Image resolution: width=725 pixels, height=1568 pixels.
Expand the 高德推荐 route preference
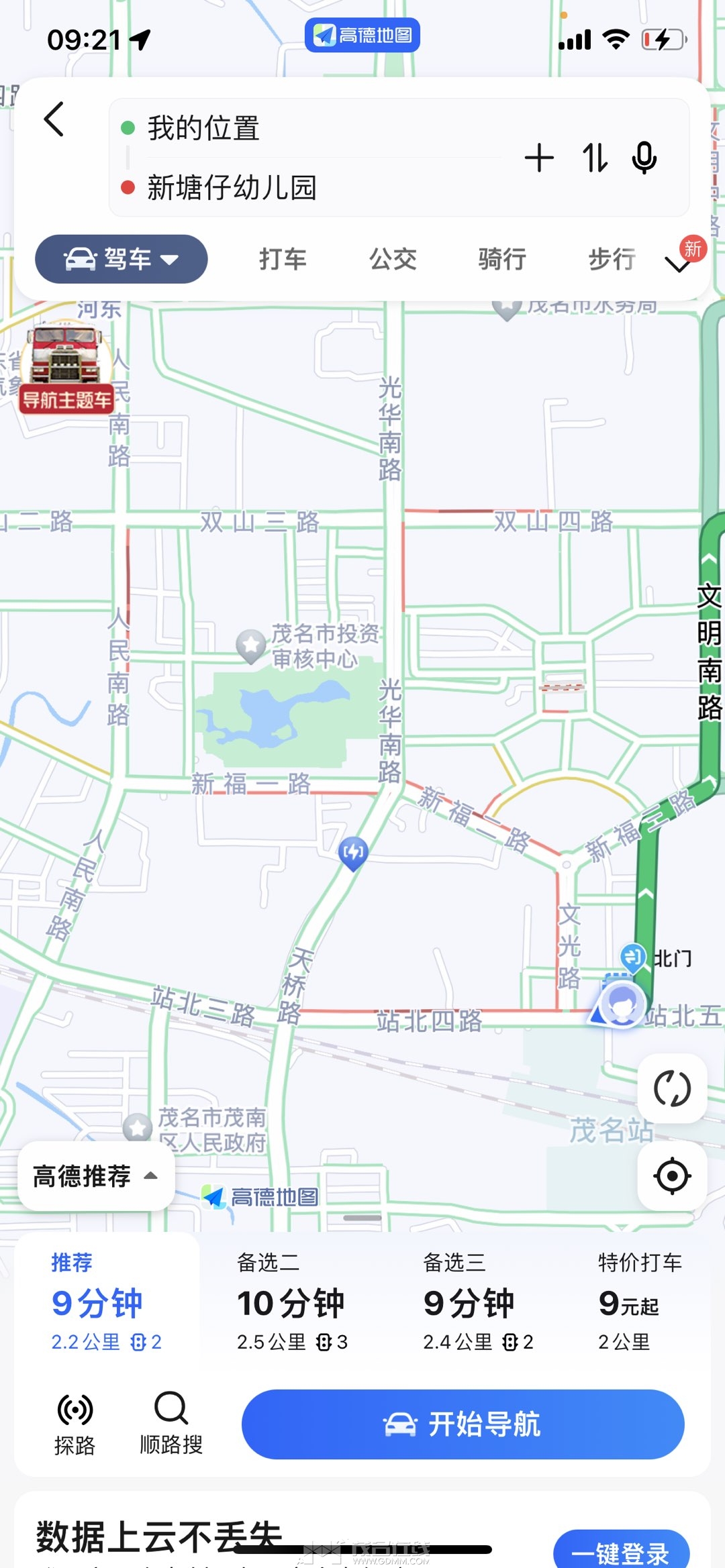pyautogui.click(x=96, y=1175)
